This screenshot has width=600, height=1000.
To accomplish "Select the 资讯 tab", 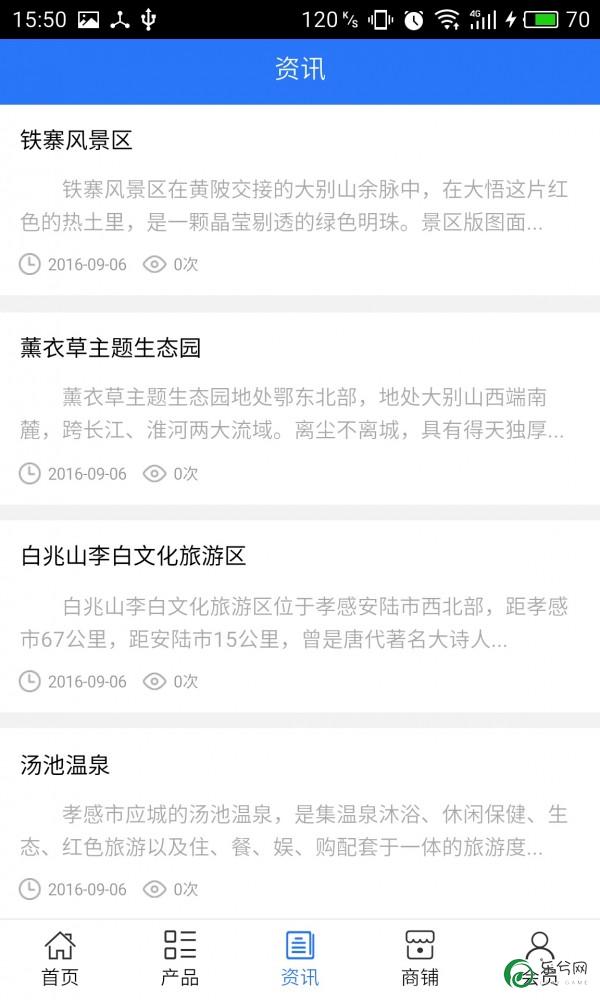I will coord(300,958).
